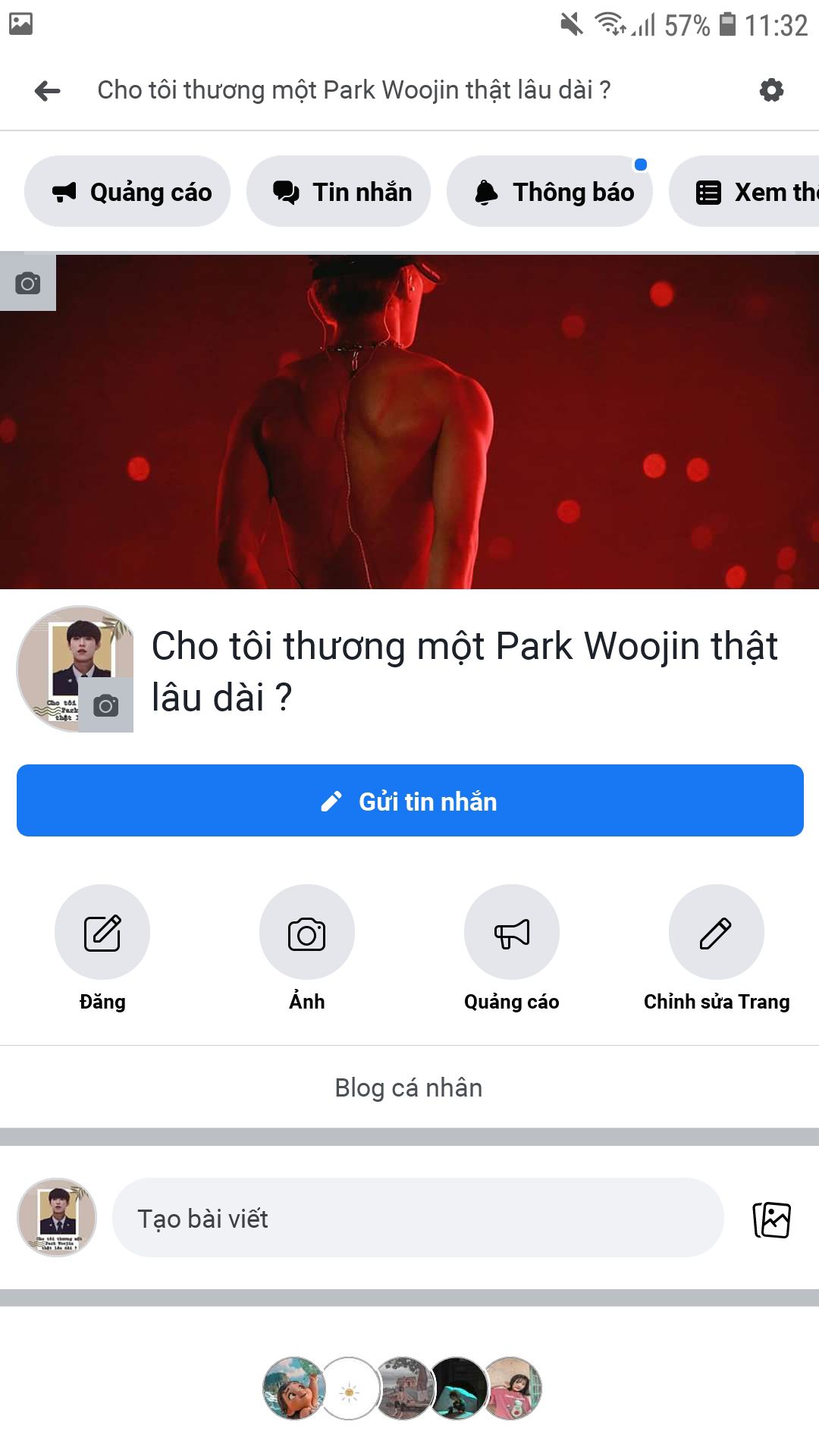Viewport: 819px width, 1456px height.
Task: Tap the Gửi tin nhắn button
Action: pyautogui.click(x=409, y=801)
